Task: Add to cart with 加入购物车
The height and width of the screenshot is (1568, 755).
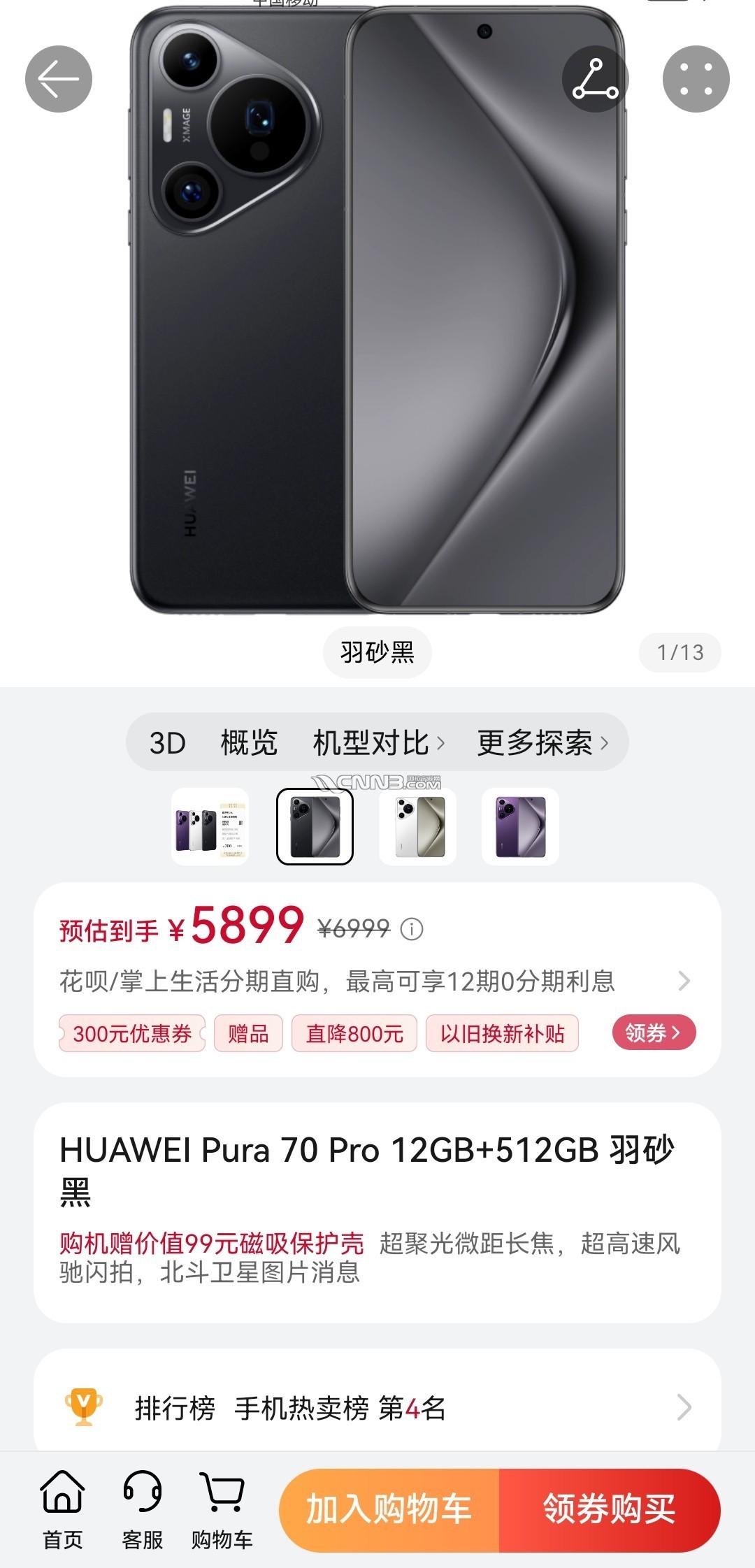Action: (x=389, y=1510)
